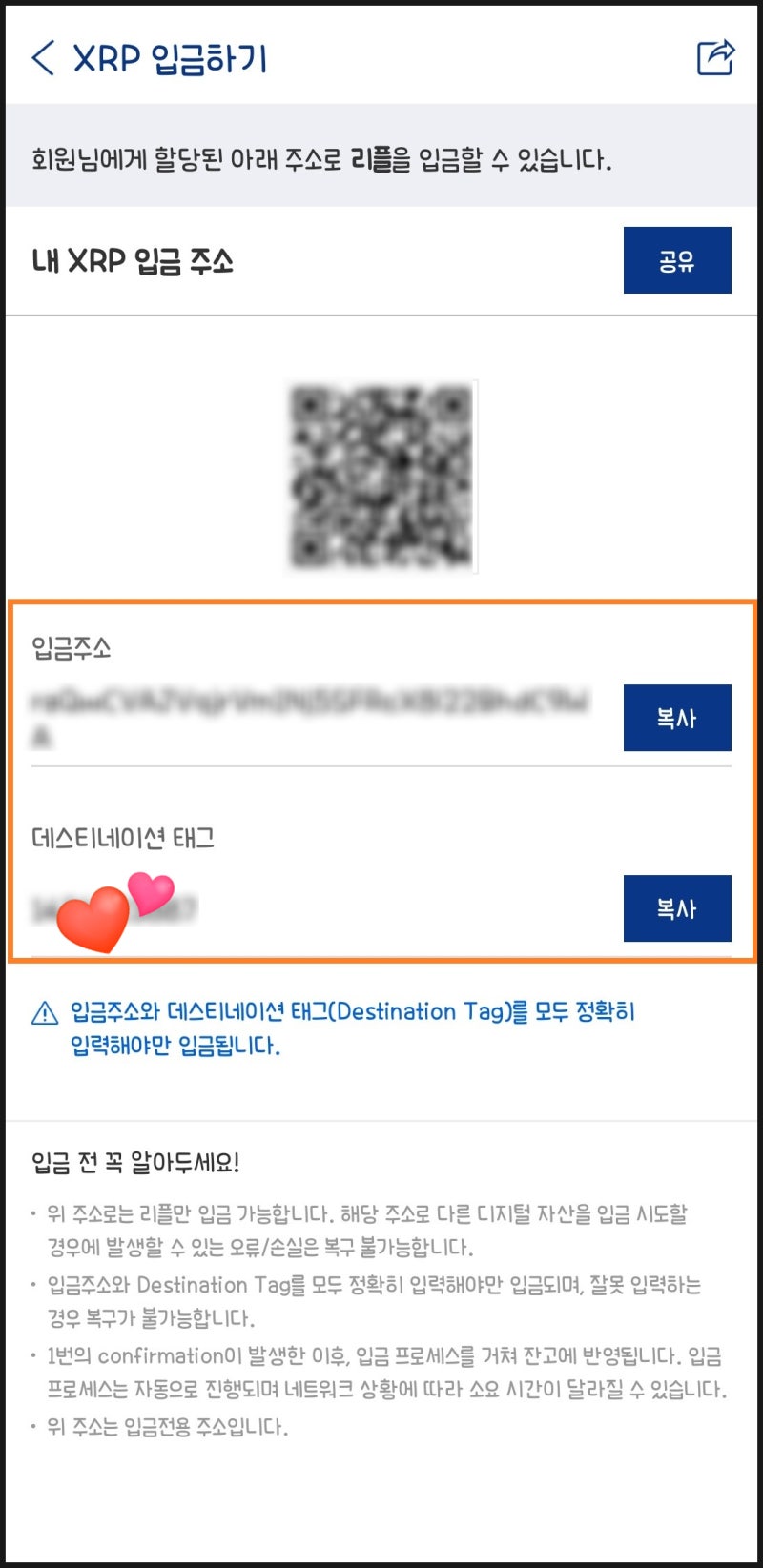Tap the back arrow to exit deposit screen
Screen dimensions: 763x1568
[41, 57]
